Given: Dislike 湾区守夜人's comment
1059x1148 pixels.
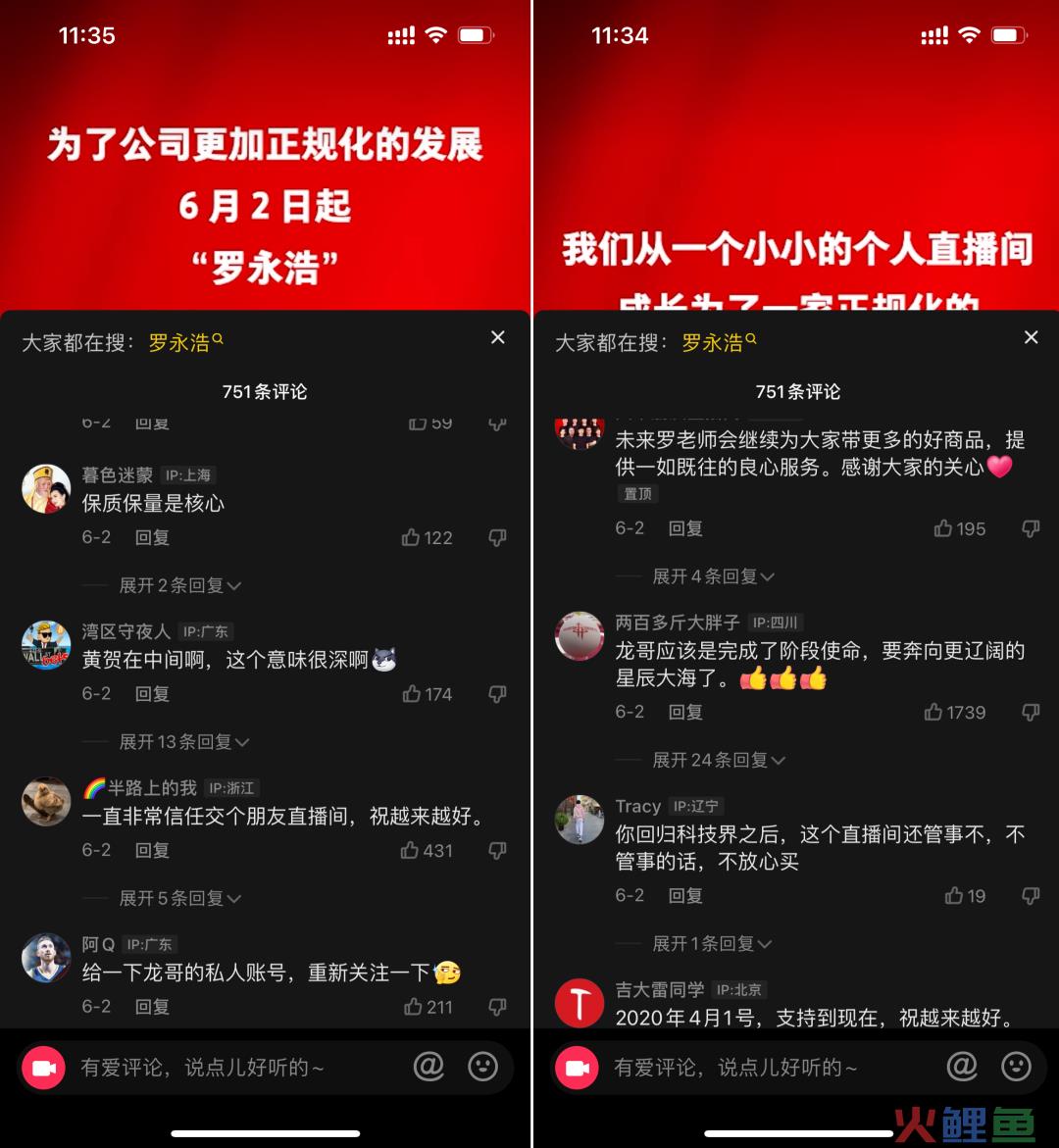Looking at the screenshot, I should (498, 694).
